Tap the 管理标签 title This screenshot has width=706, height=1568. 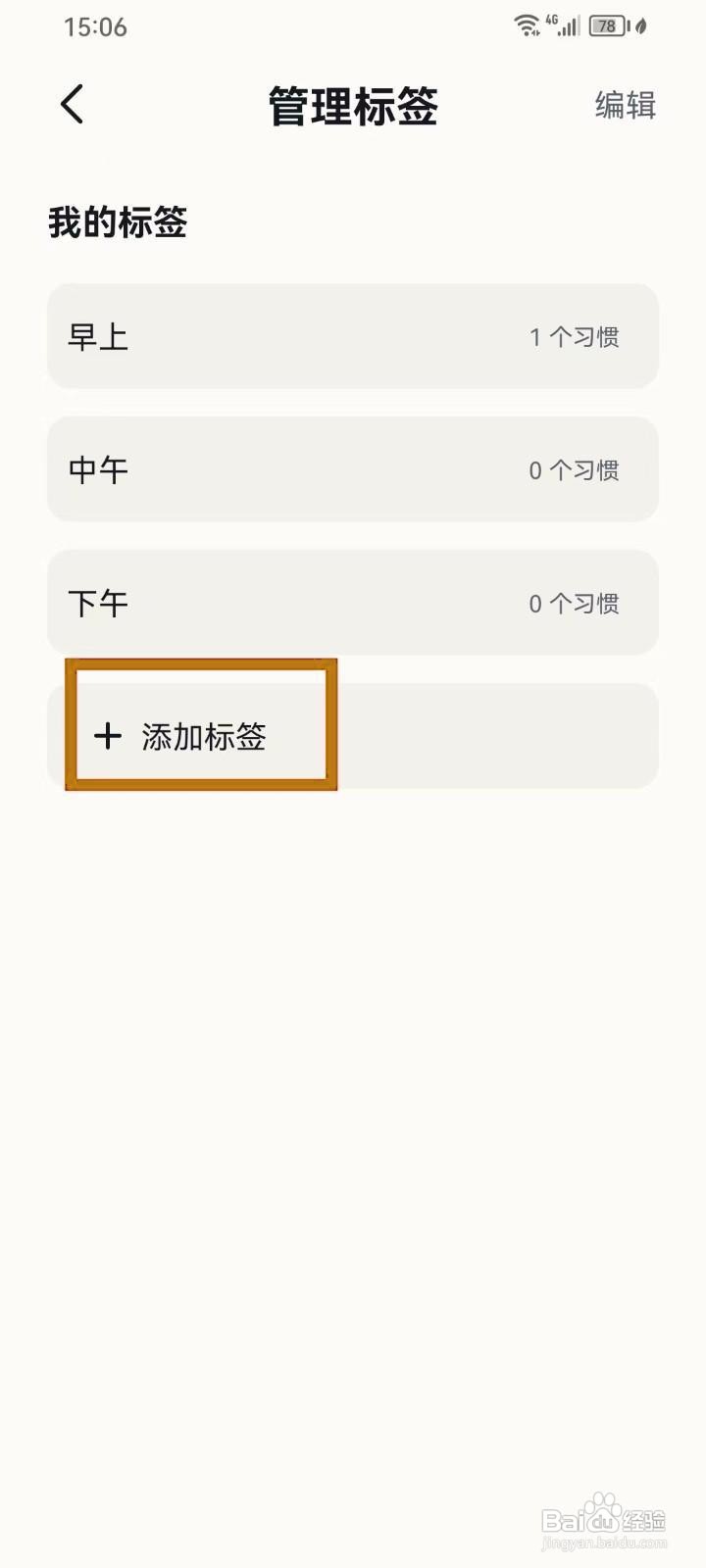click(352, 106)
